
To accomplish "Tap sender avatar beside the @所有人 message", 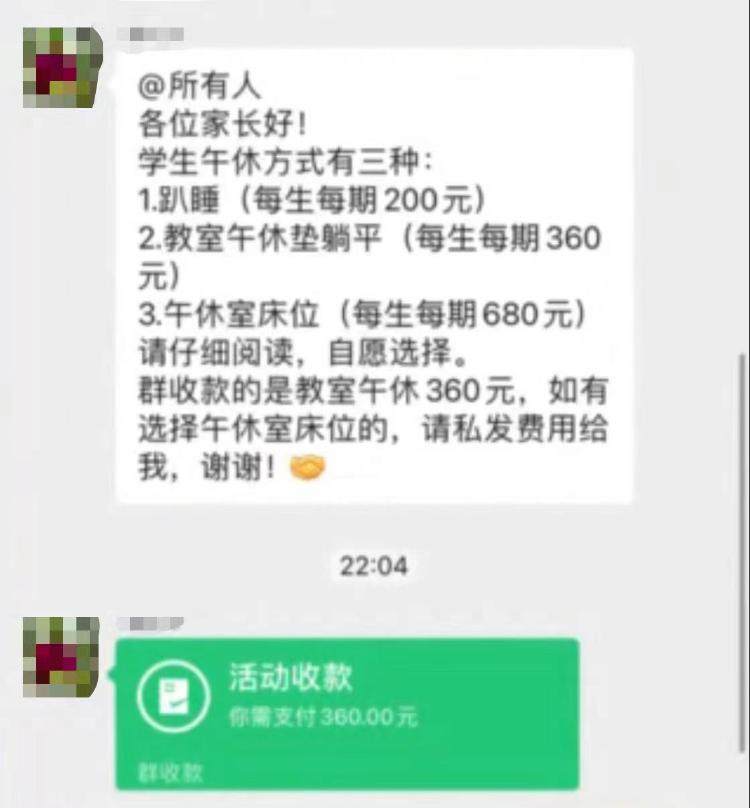I will pyautogui.click(x=62, y=68).
